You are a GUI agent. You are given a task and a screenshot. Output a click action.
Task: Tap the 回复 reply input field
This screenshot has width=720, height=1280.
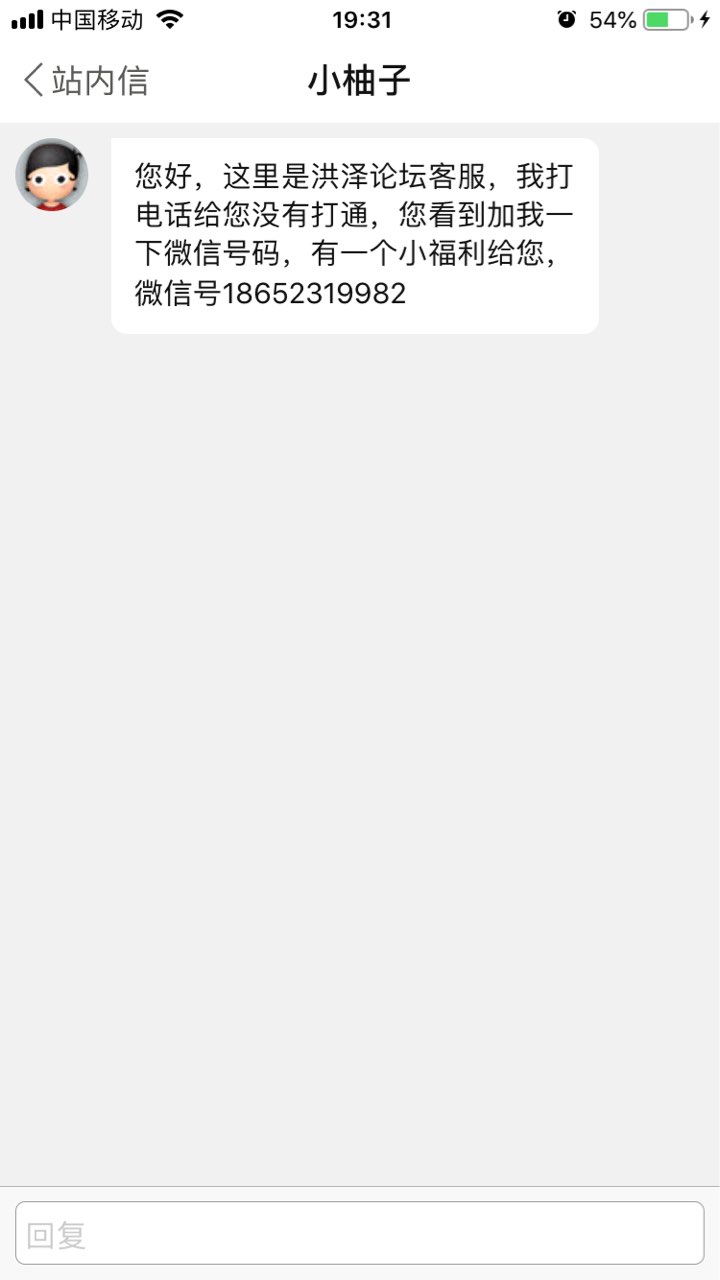coord(360,1233)
